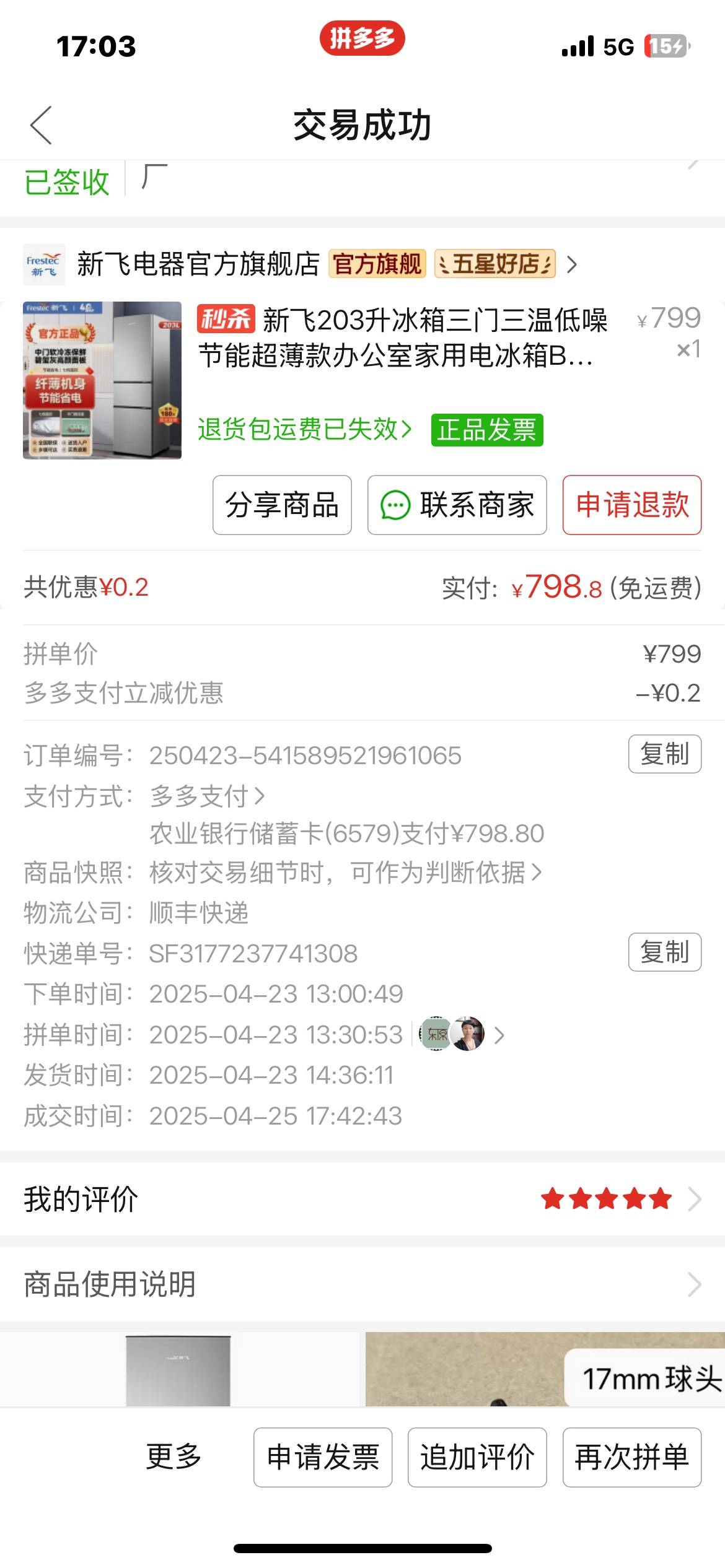The image size is (725, 1568).
Task: Copy the order number 订单编号
Action: click(664, 754)
